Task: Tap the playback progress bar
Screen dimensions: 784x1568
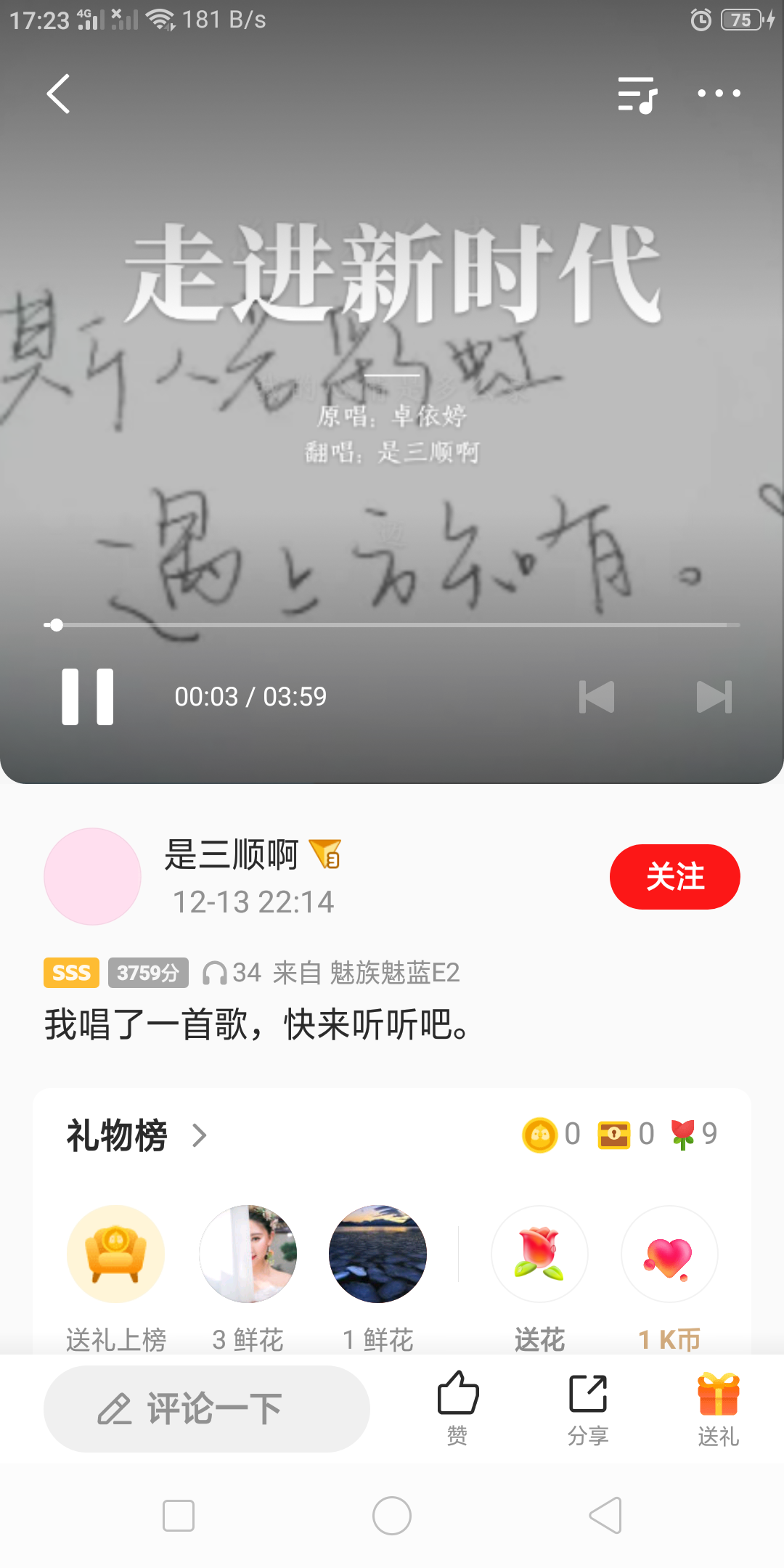Action: 392,625
